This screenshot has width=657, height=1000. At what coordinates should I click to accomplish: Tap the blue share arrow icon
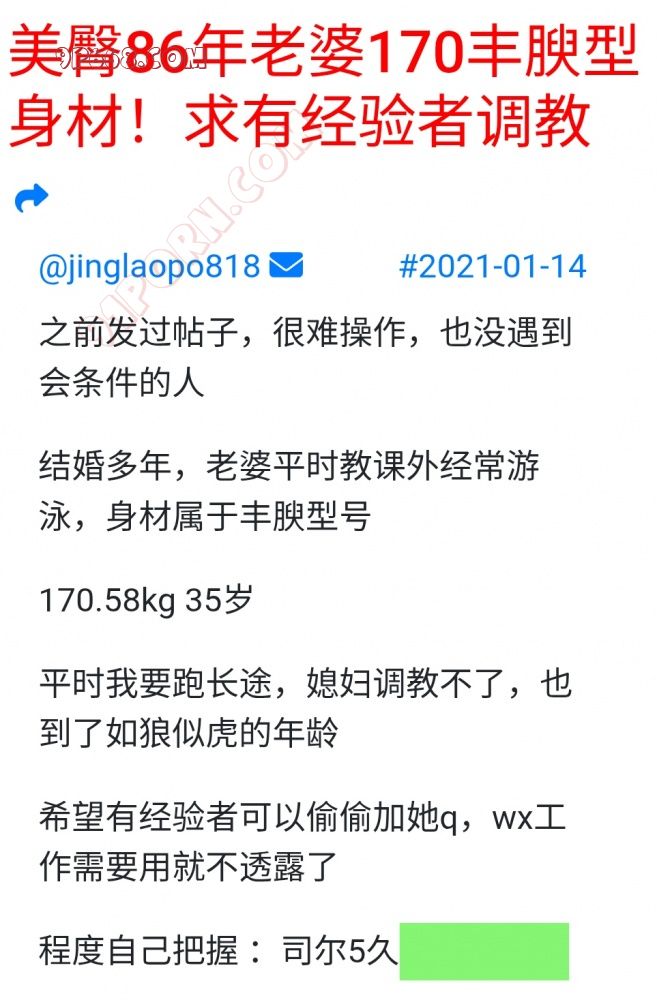click(31, 199)
